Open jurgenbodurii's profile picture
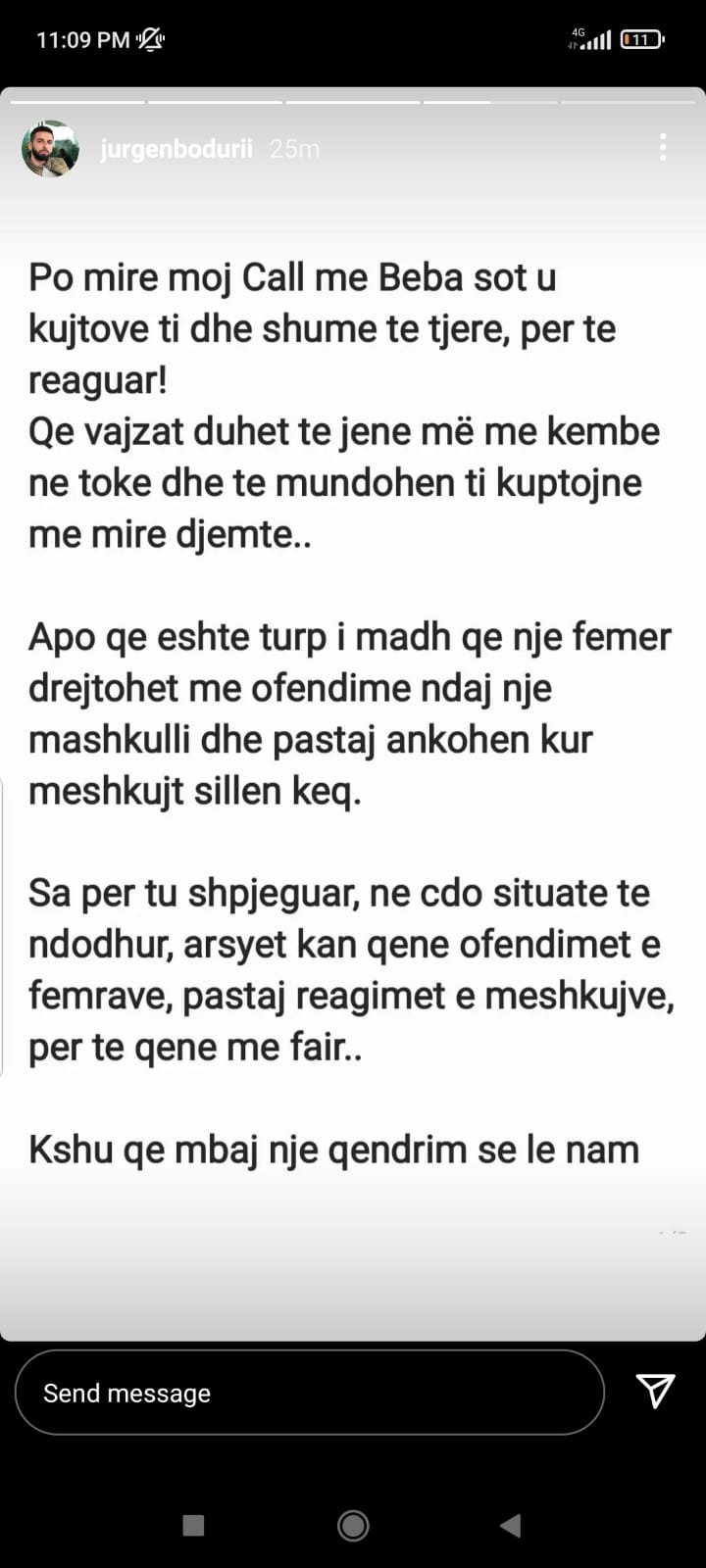The width and height of the screenshot is (706, 1568). pos(50,149)
